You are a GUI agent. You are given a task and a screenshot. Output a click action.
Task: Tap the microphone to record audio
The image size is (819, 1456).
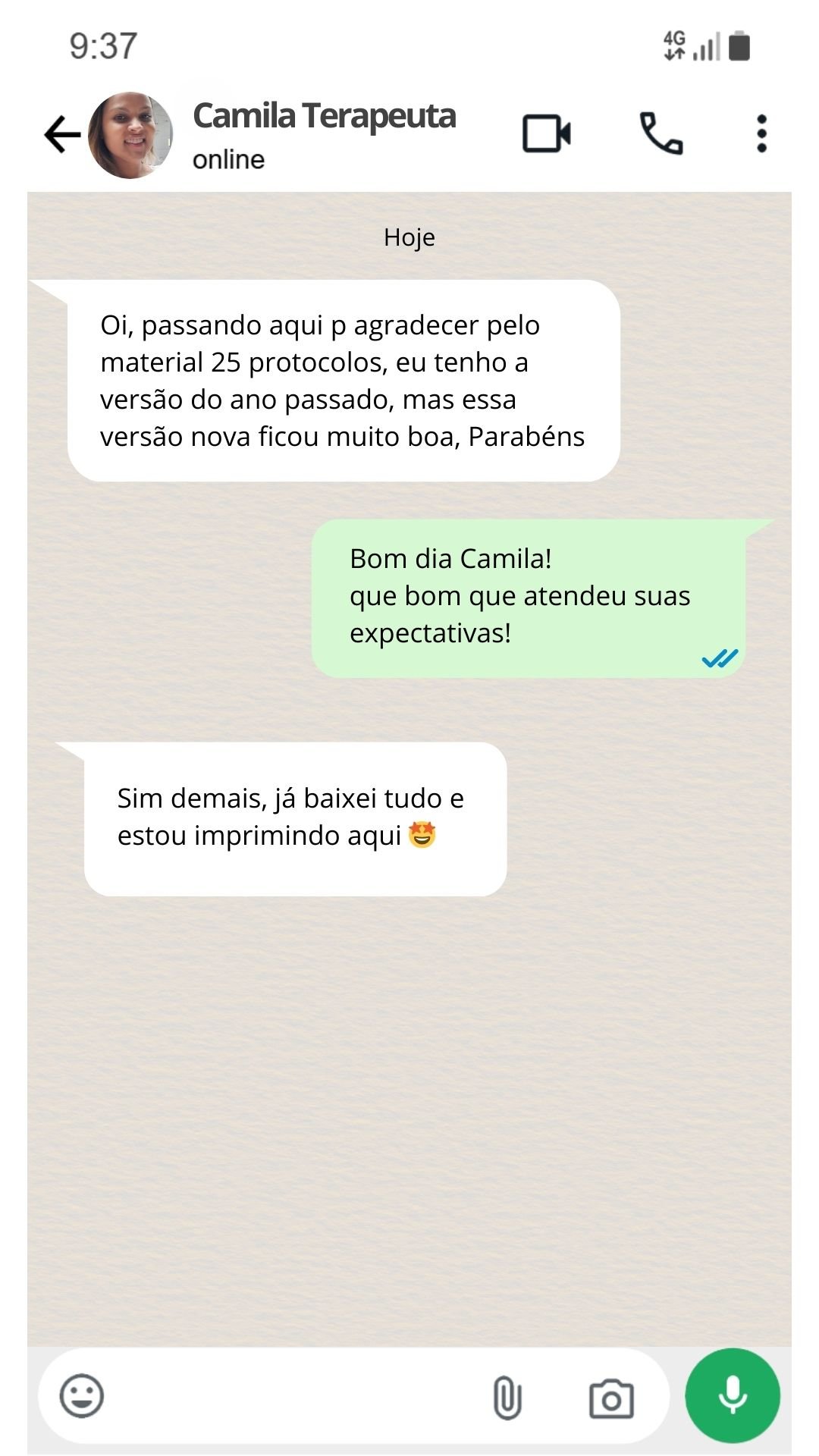[732, 1395]
